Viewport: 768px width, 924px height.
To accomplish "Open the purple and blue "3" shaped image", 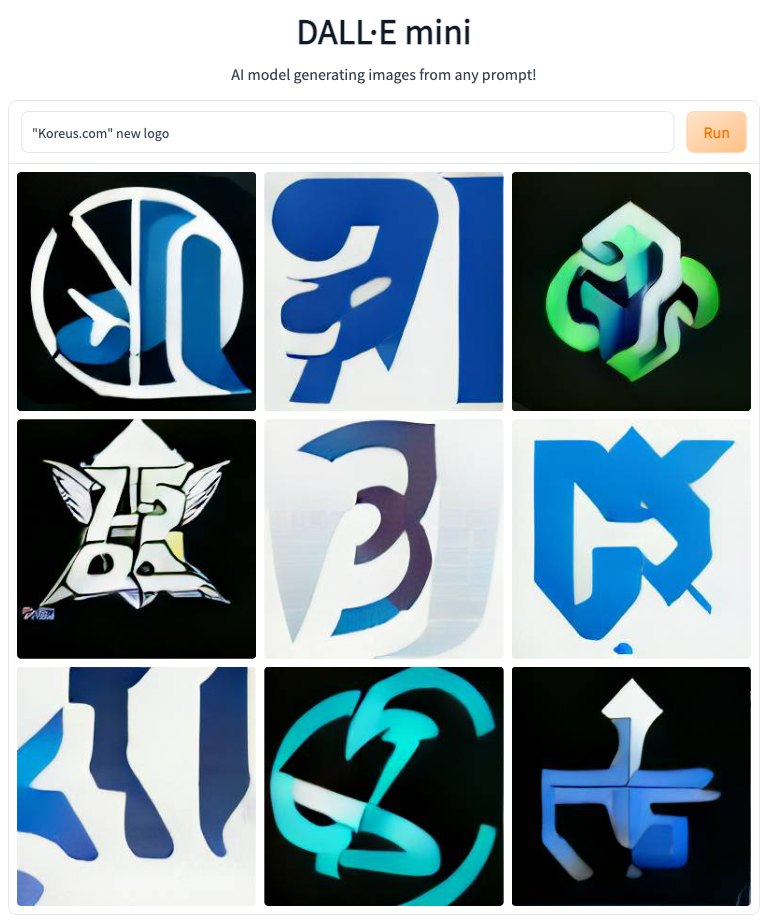I will point(383,538).
